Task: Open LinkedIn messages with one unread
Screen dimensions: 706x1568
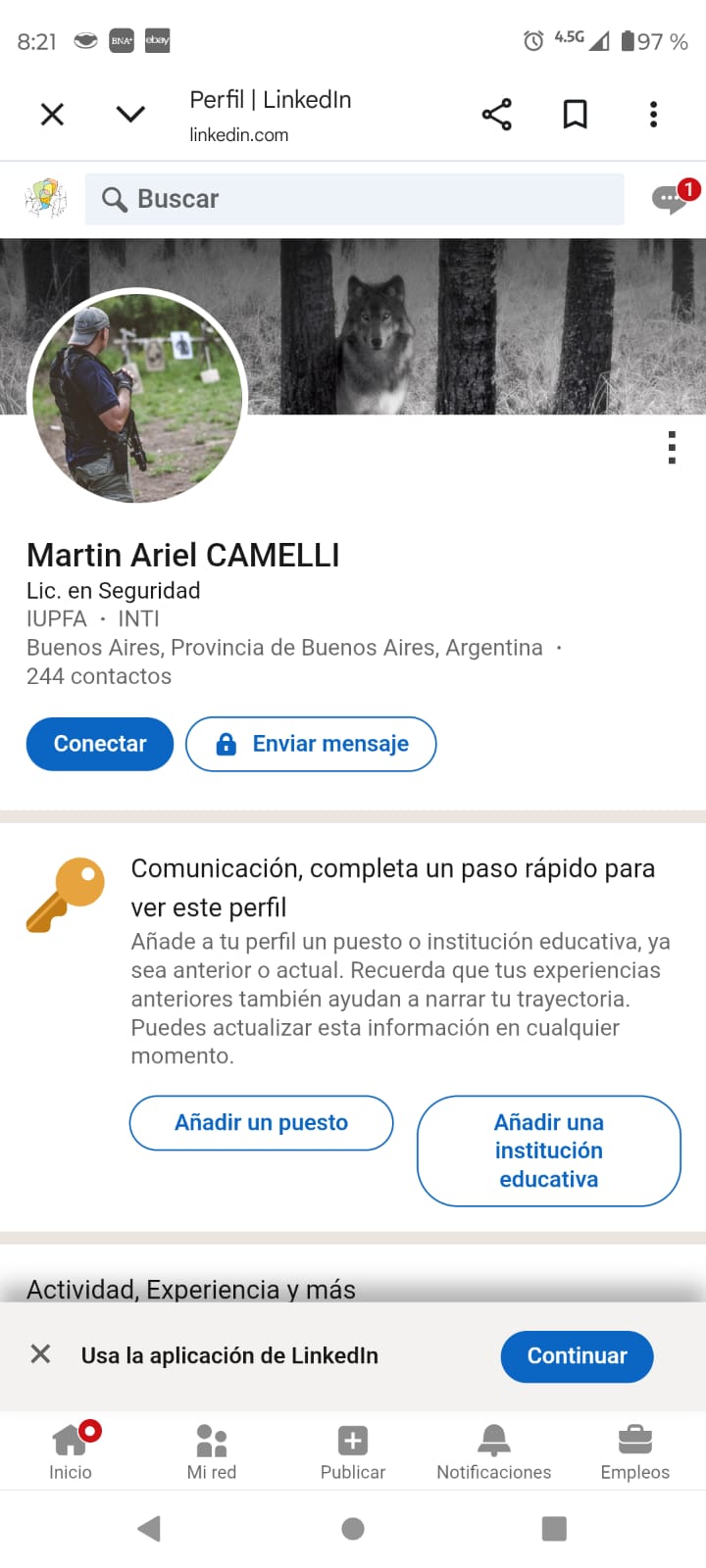Action: pyautogui.click(x=672, y=199)
